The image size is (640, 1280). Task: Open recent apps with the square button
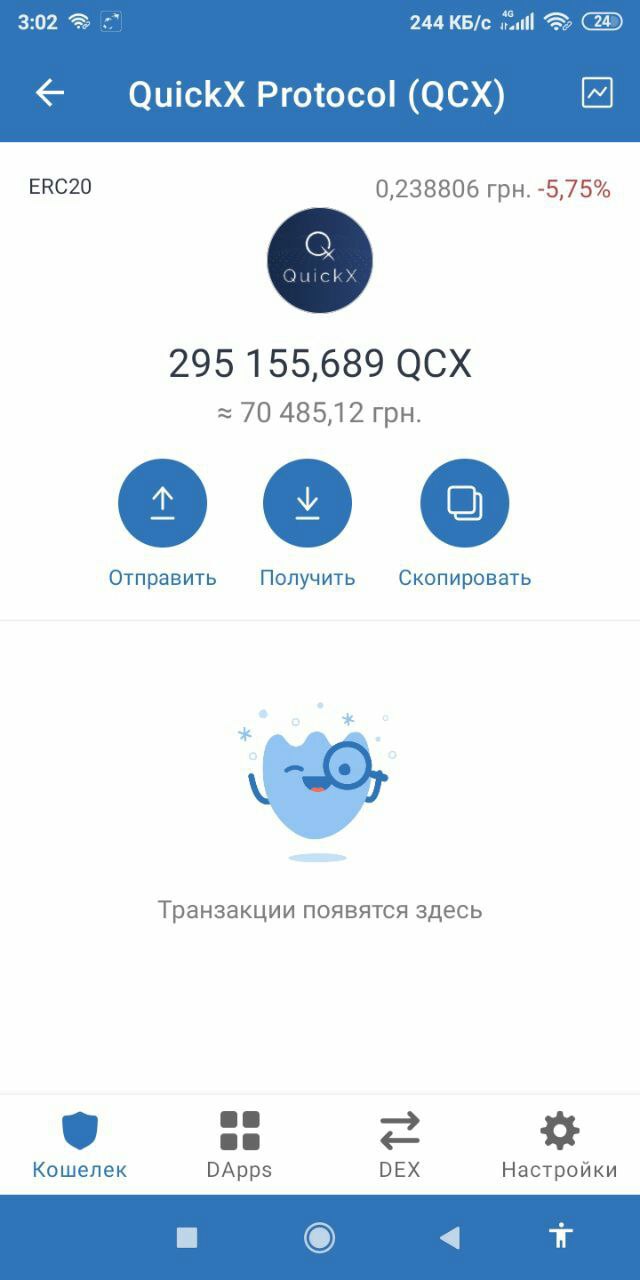pos(187,1238)
